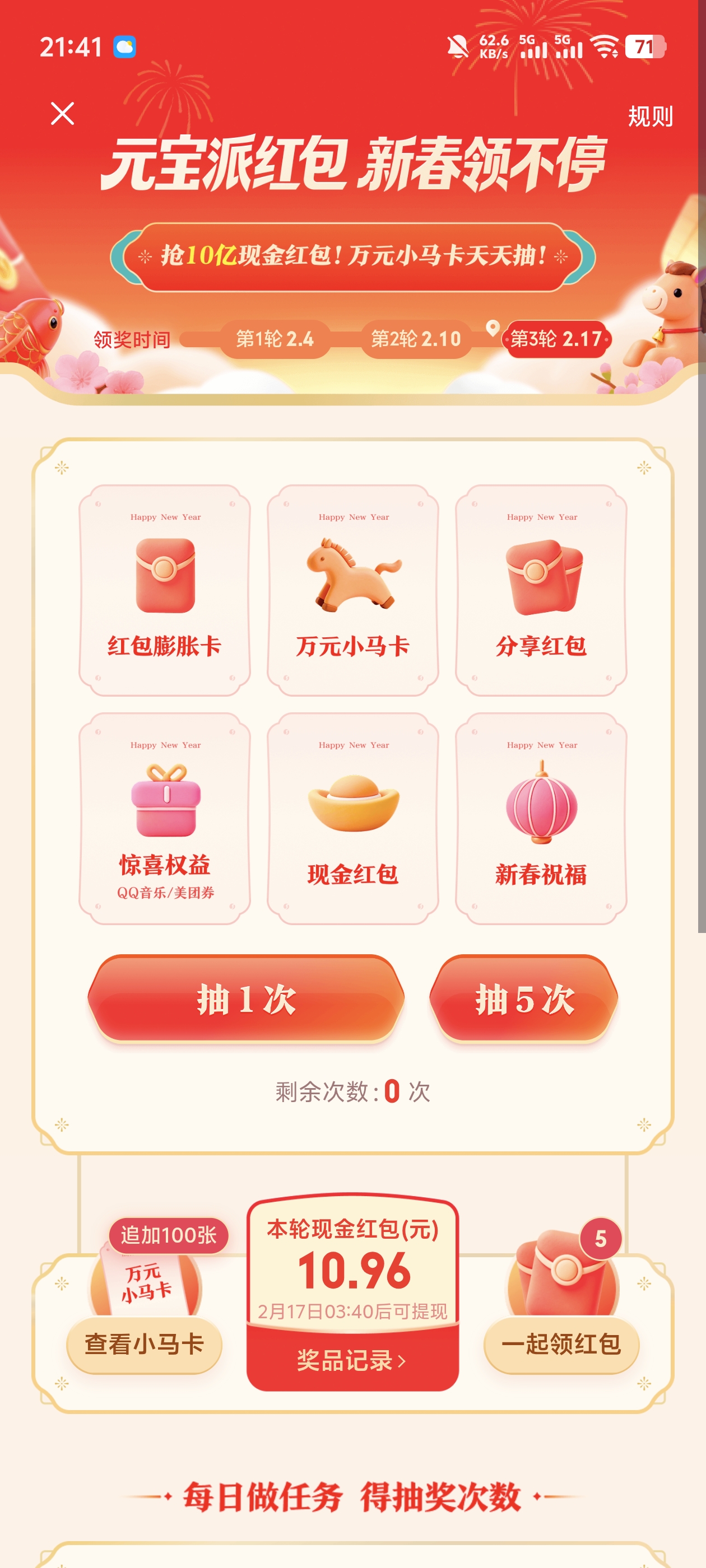Tap the 抽1次 draw button
This screenshot has width=706, height=1568.
(246, 999)
